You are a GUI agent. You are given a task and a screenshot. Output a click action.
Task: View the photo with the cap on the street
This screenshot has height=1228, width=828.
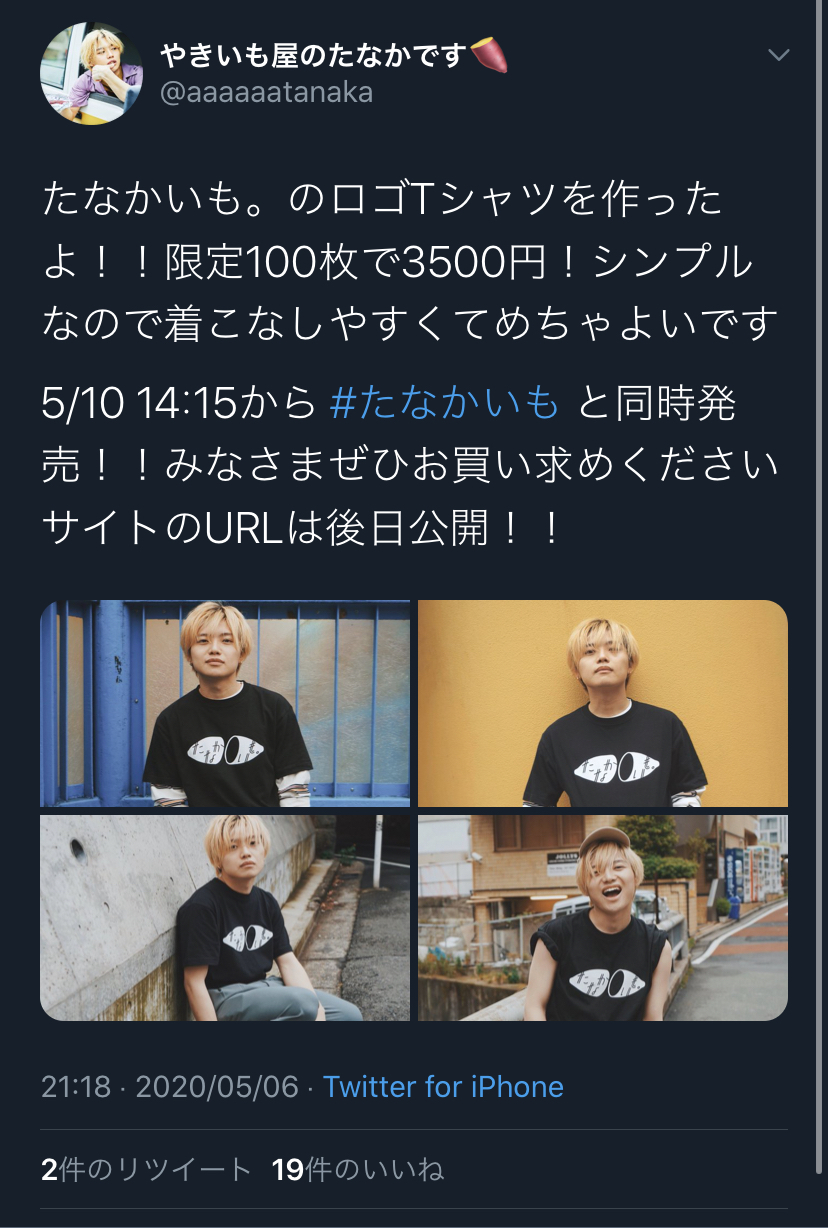pyautogui.click(x=603, y=918)
